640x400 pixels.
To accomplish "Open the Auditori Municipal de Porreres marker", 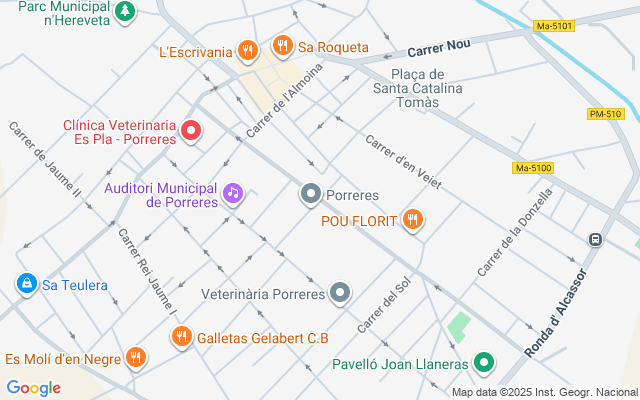I will 232,192.
